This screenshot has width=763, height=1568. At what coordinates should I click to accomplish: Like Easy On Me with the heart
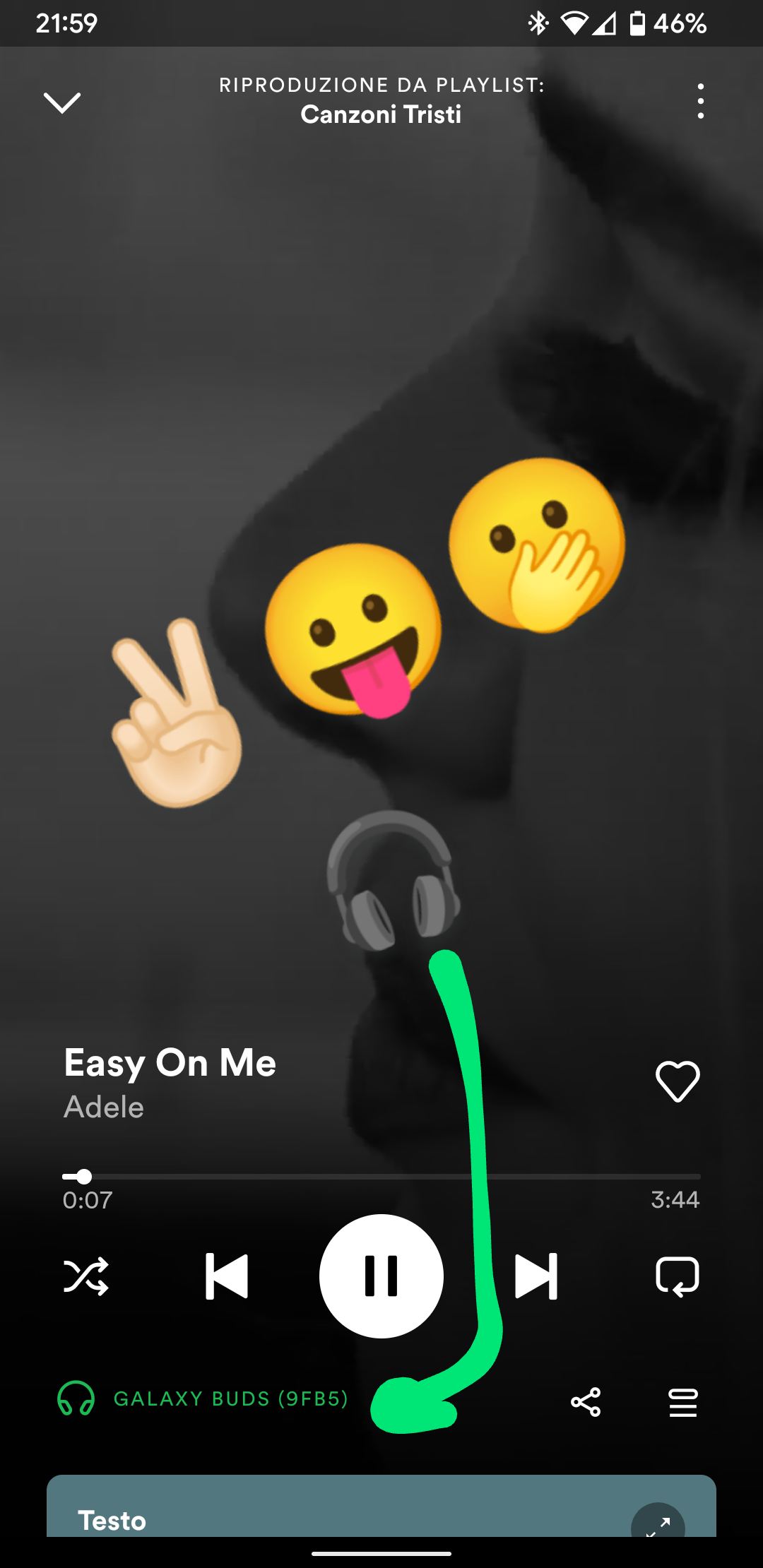[x=677, y=1081]
